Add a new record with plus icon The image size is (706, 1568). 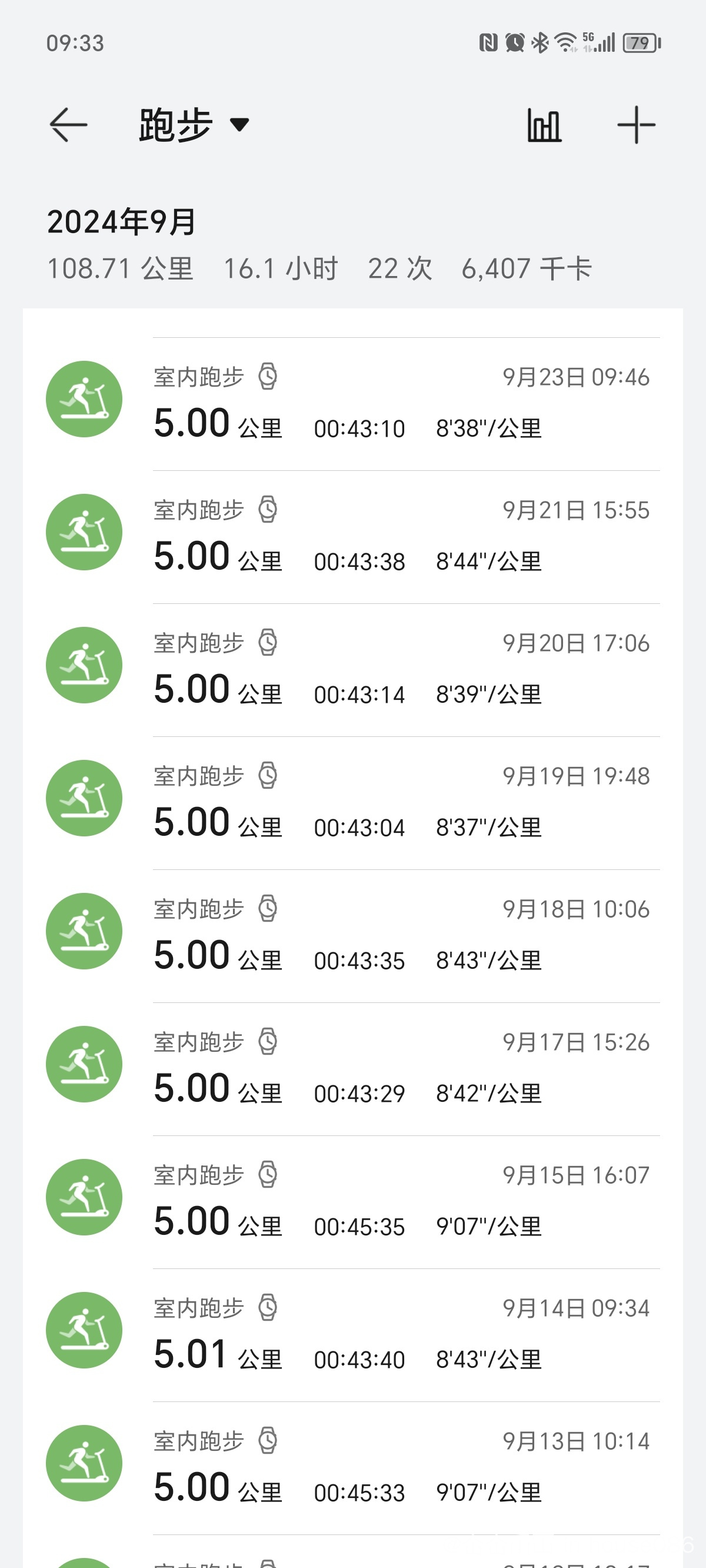click(x=636, y=125)
